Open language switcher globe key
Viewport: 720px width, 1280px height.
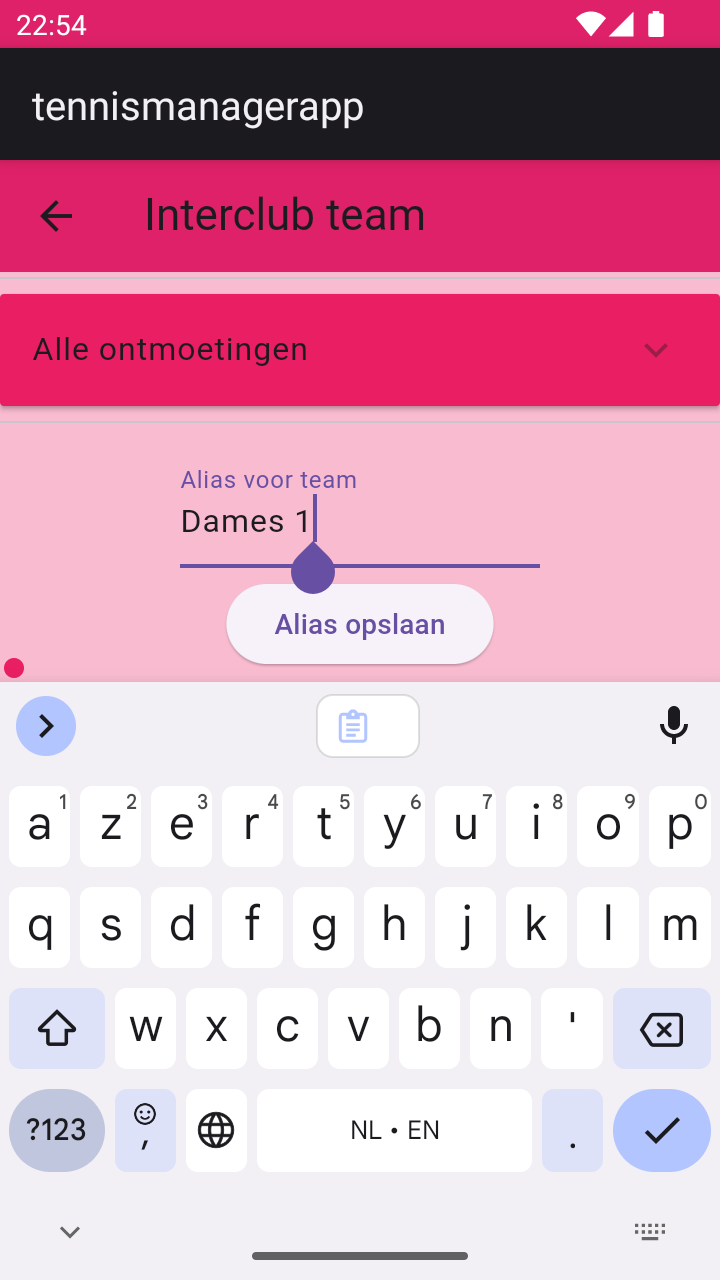(x=216, y=1130)
